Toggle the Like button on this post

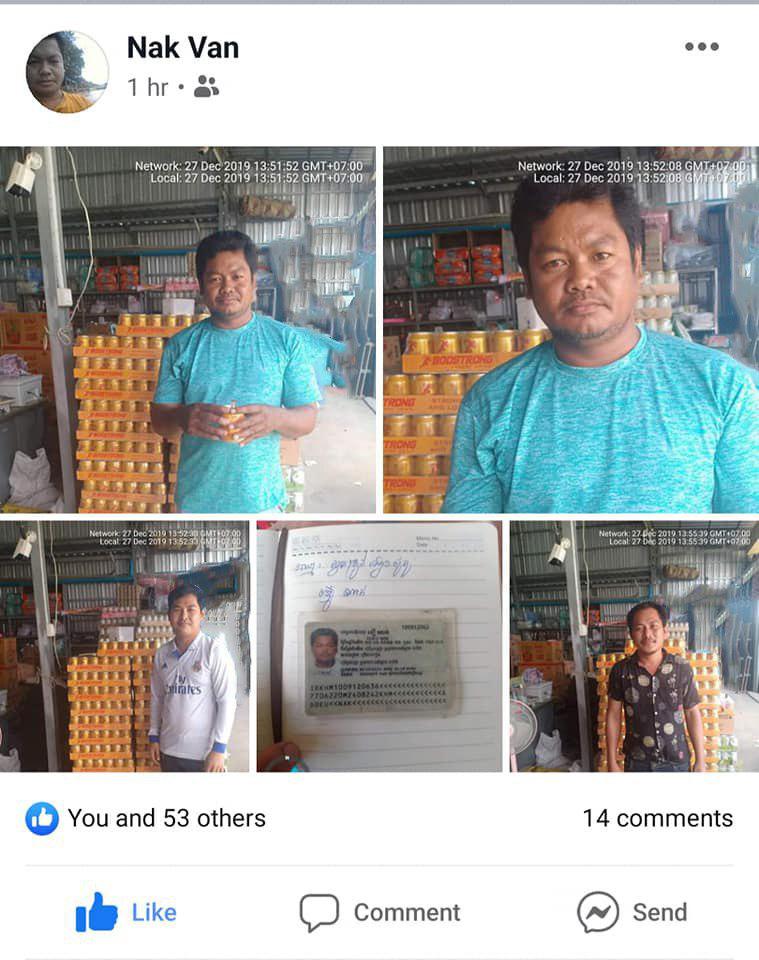click(126, 912)
